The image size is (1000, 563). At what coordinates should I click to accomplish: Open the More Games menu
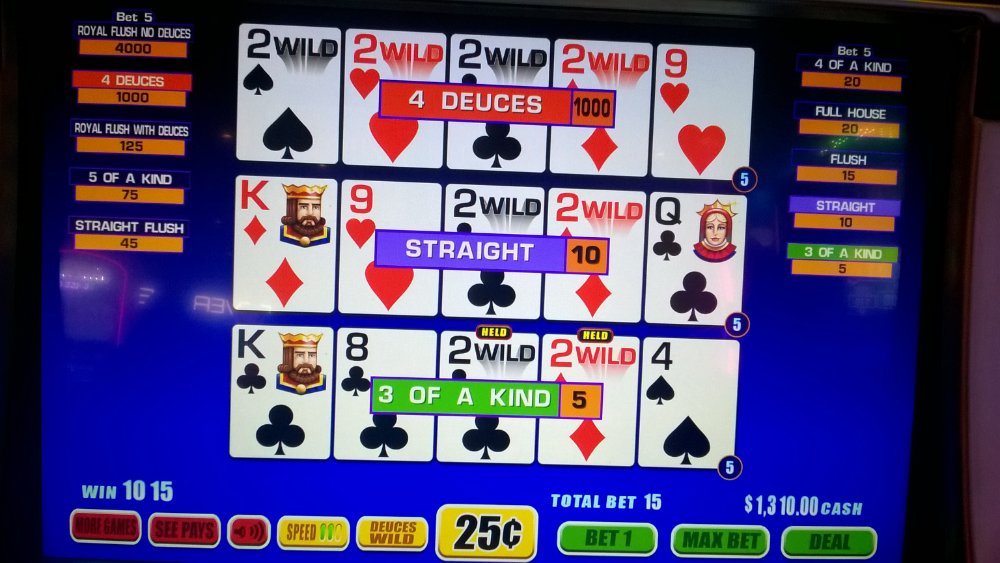pos(105,527)
